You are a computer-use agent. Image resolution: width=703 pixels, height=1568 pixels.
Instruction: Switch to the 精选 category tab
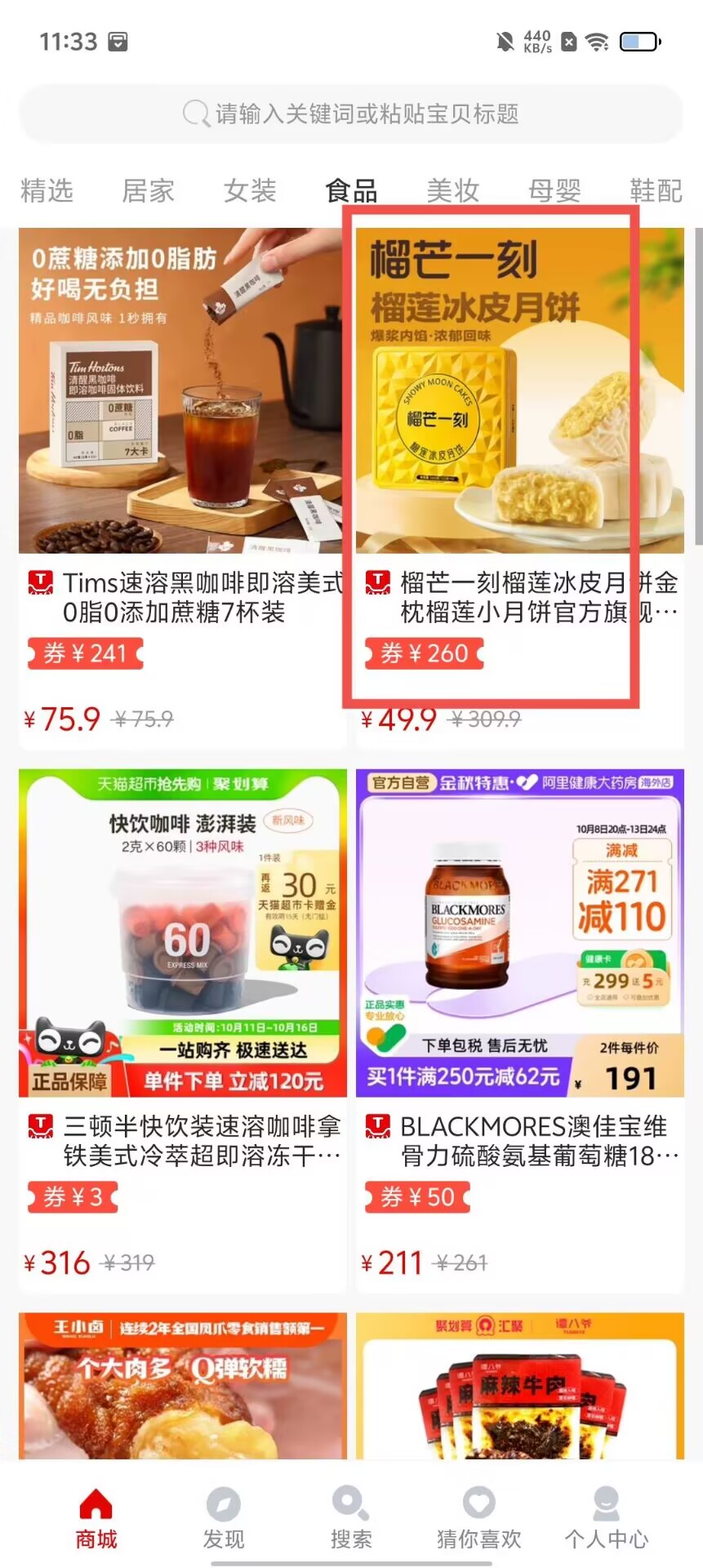pyautogui.click(x=47, y=191)
